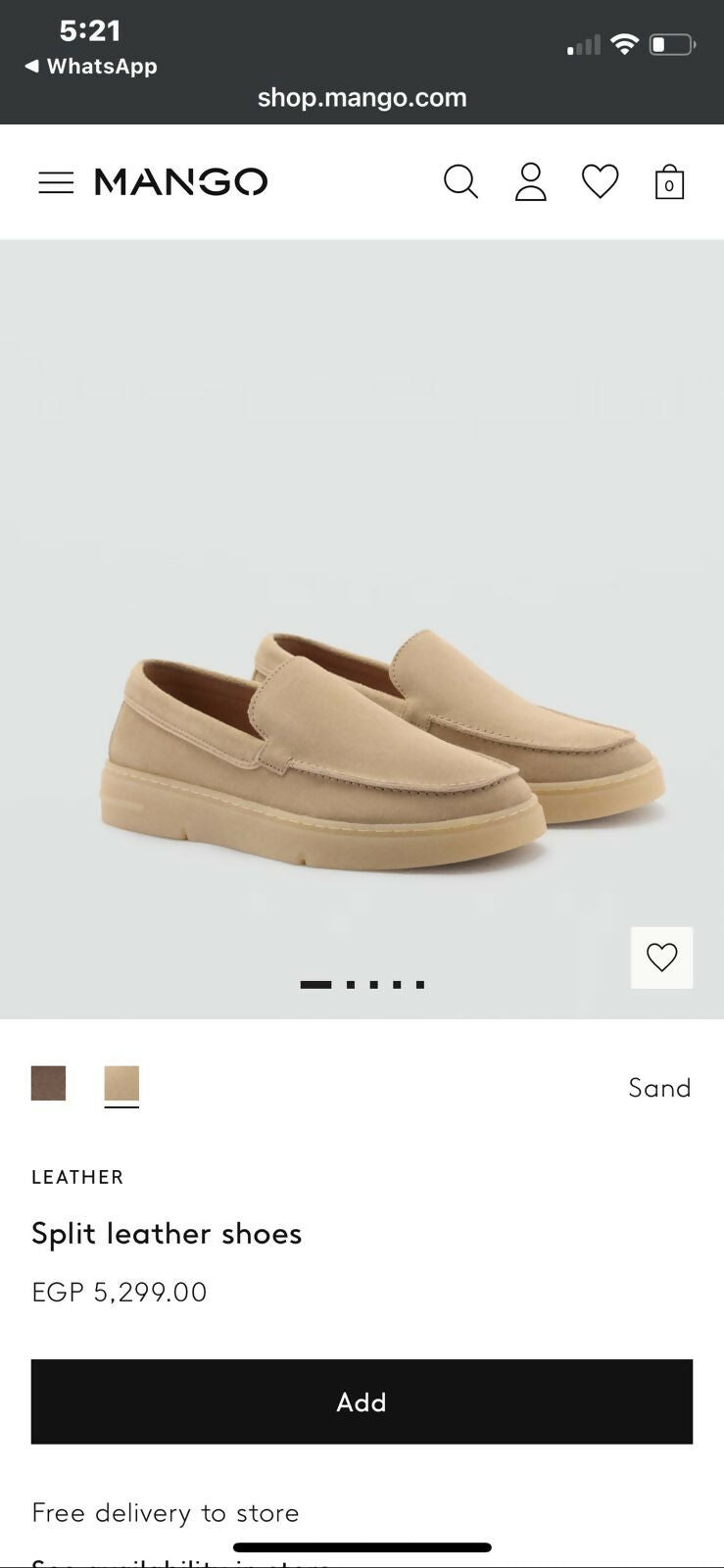Save shoes to favorites on image

[x=661, y=957]
